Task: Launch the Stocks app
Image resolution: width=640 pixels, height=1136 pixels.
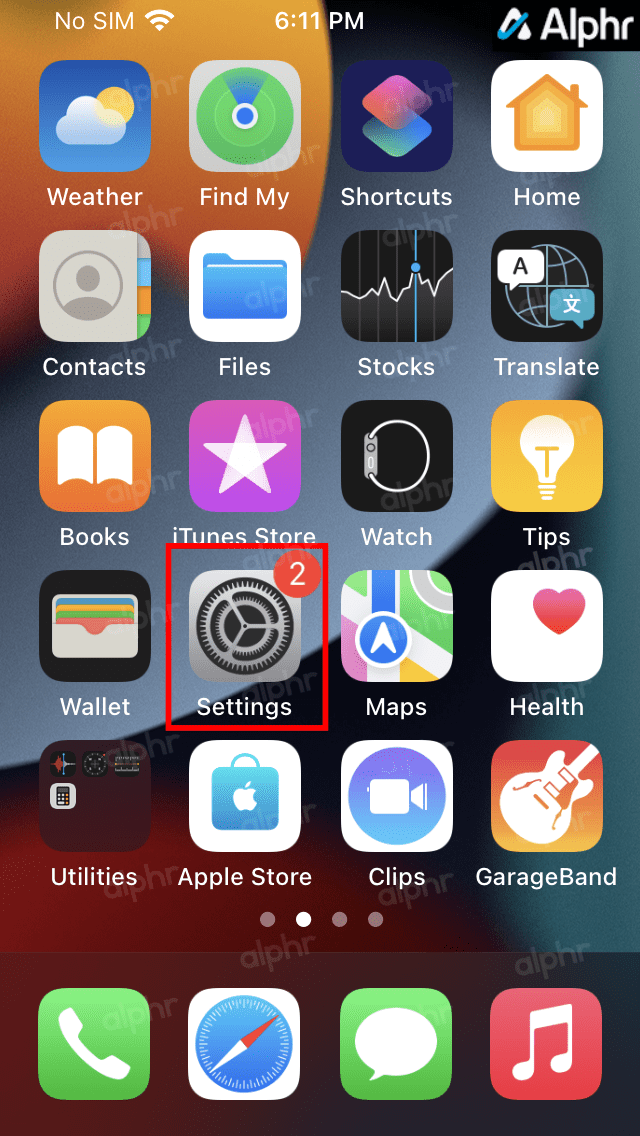Action: [x=396, y=286]
